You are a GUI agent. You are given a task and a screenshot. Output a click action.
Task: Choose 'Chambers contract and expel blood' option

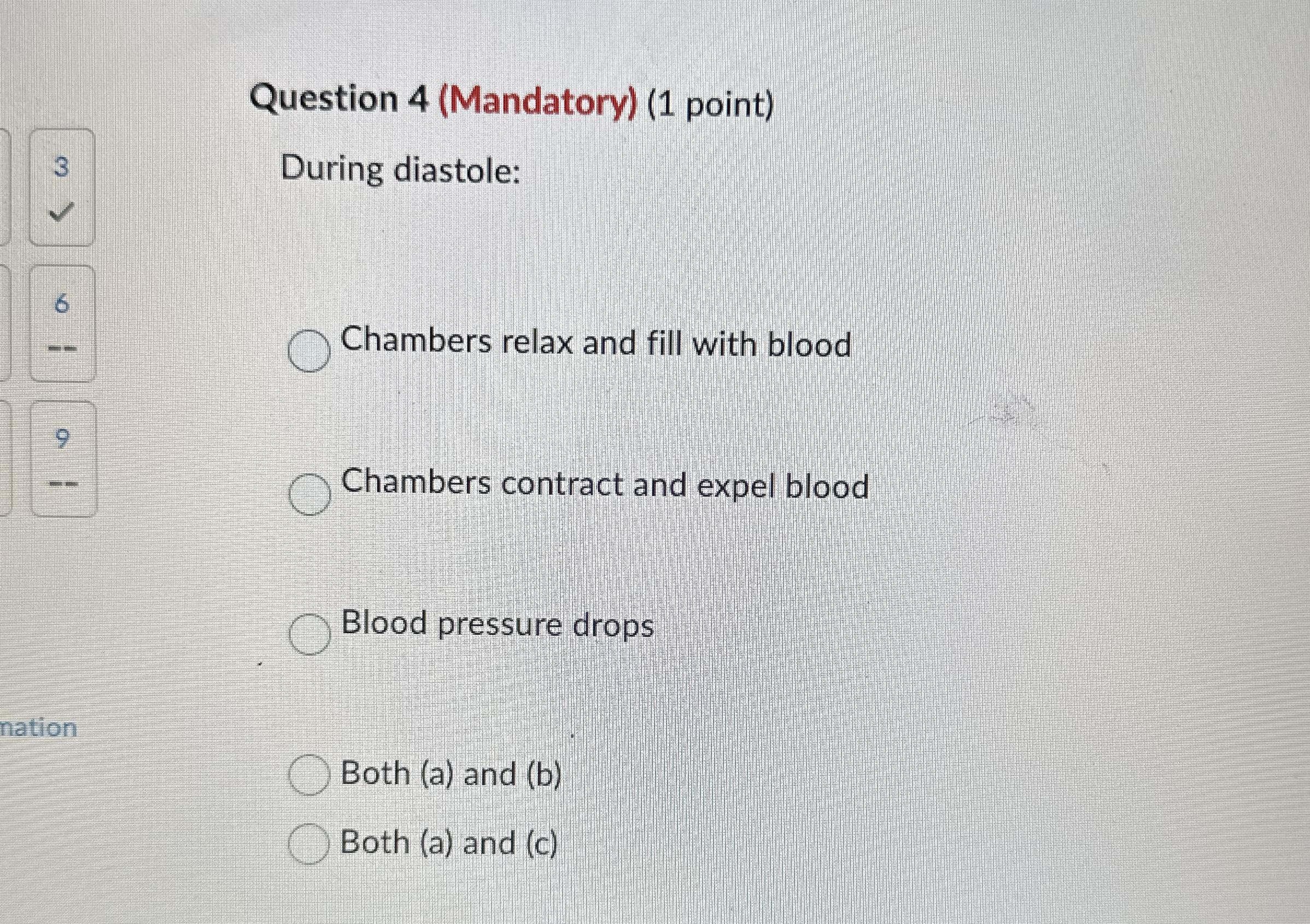coord(309,494)
